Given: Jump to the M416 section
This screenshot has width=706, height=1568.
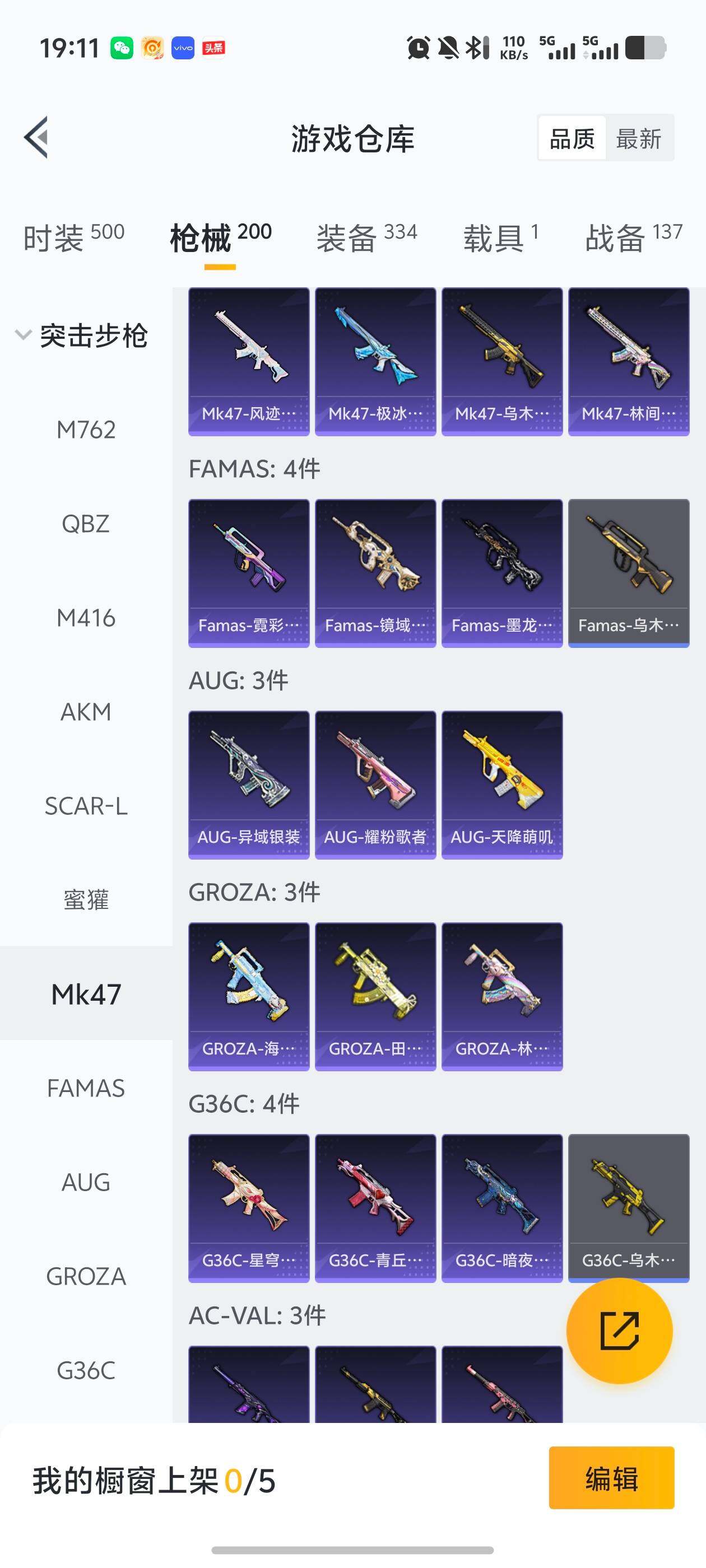Looking at the screenshot, I should tap(86, 618).
